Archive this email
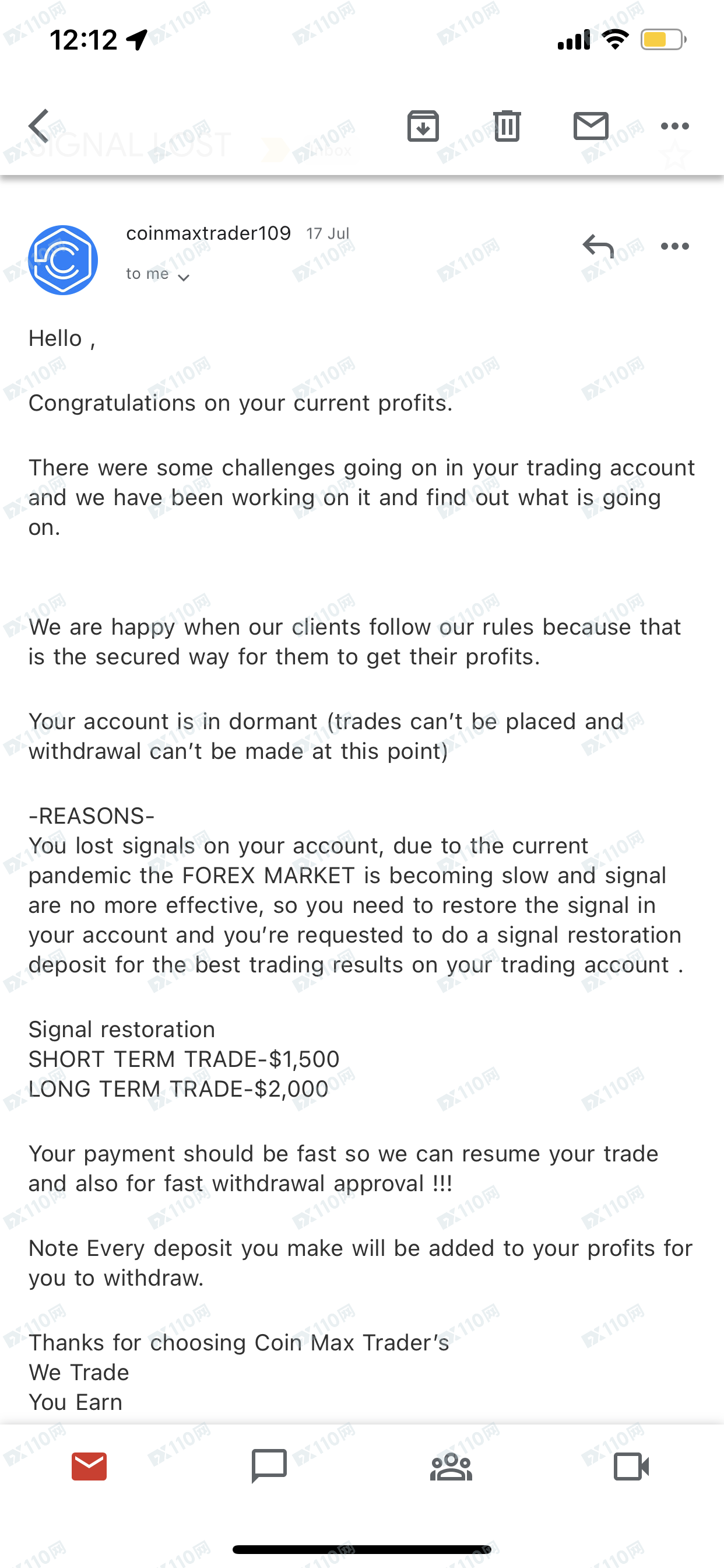The height and width of the screenshot is (1568, 724). click(423, 126)
